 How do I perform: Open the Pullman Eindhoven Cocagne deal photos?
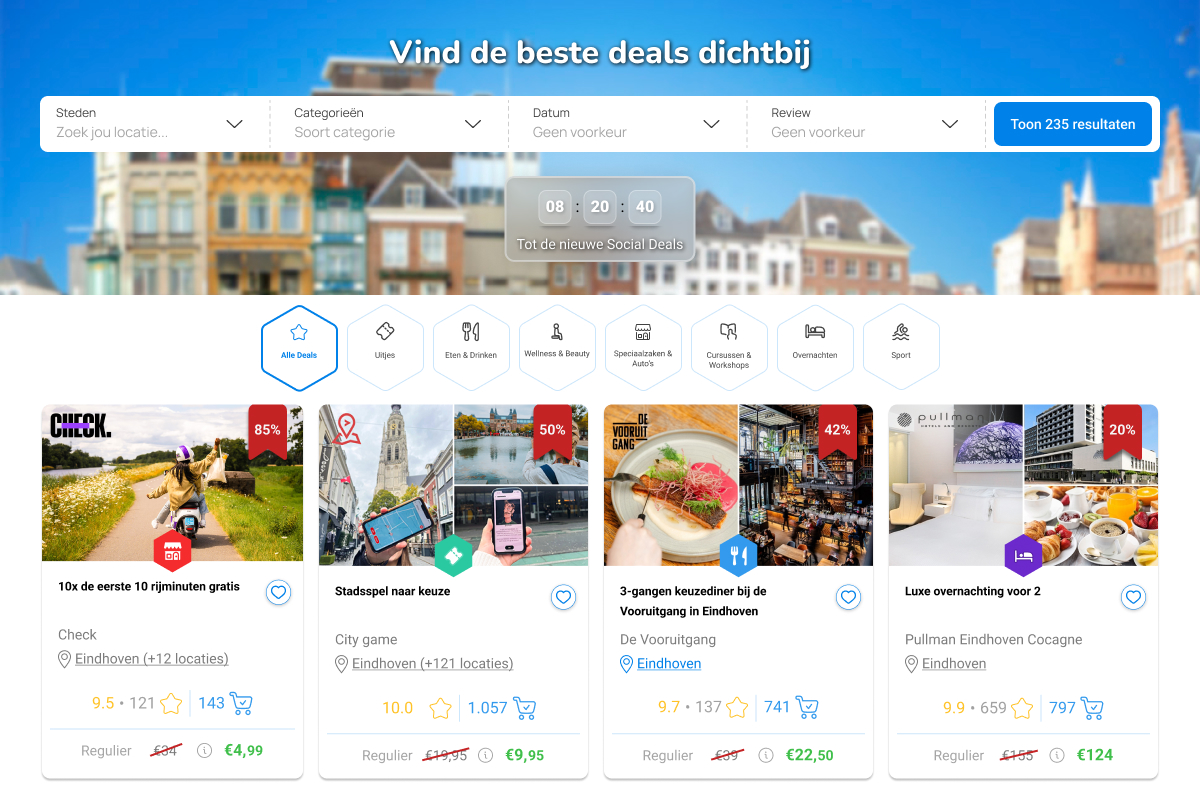[1023, 485]
